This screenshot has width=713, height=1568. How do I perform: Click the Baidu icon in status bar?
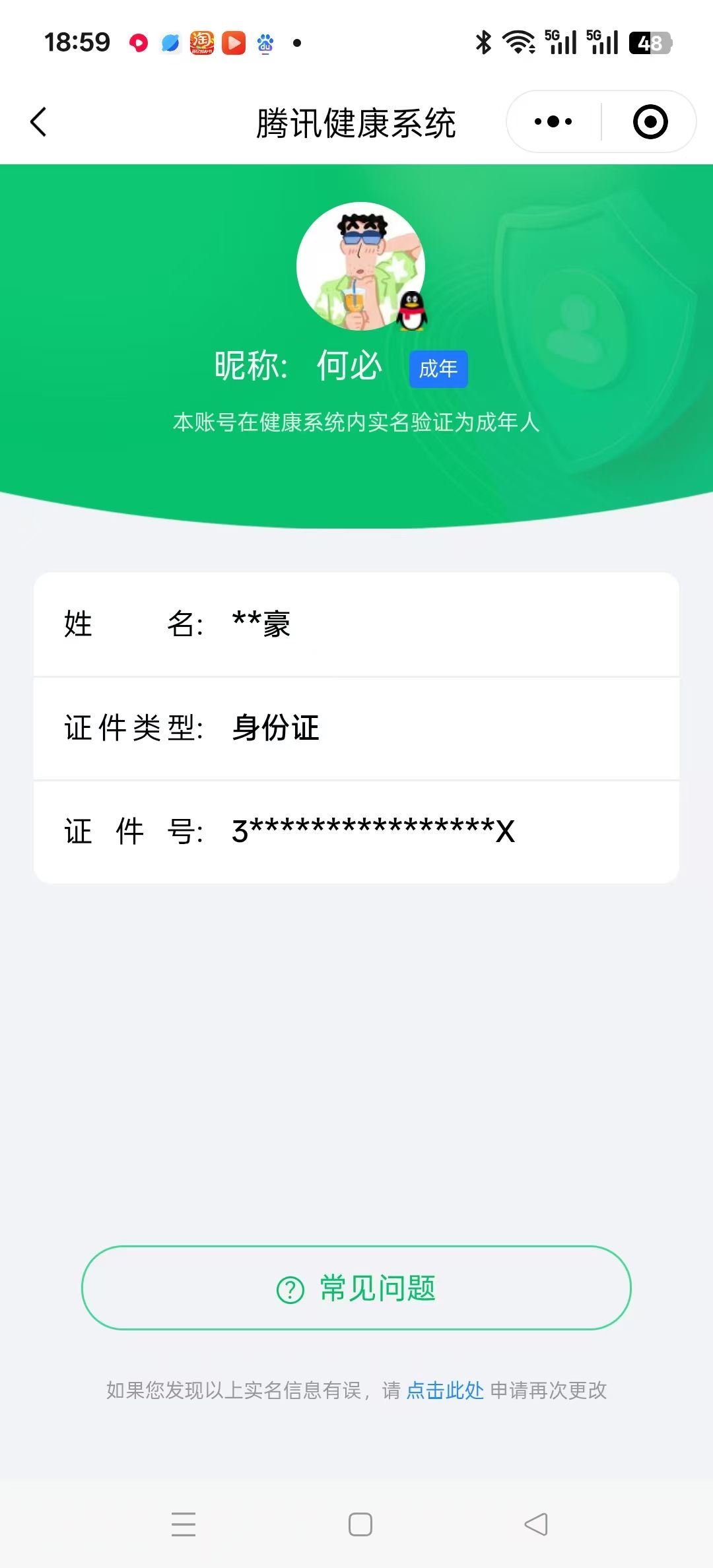pyautogui.click(x=264, y=42)
